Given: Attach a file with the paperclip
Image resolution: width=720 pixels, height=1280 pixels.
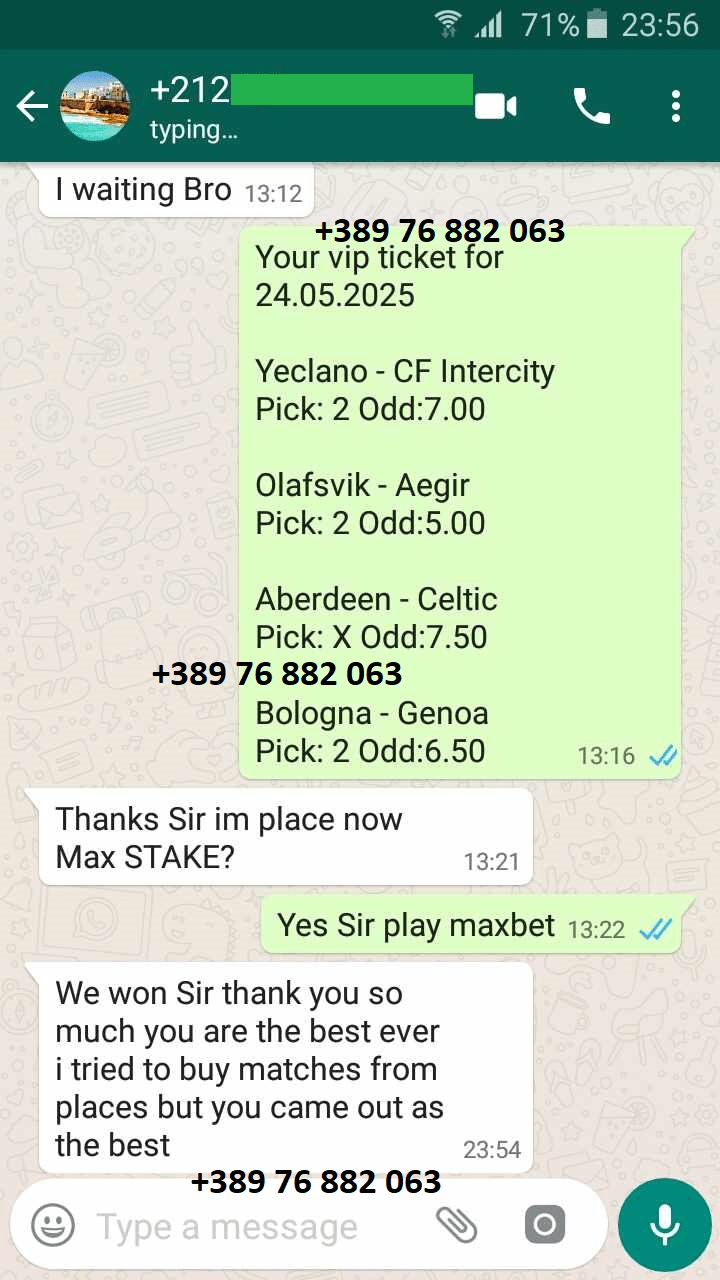Looking at the screenshot, I should [457, 1225].
